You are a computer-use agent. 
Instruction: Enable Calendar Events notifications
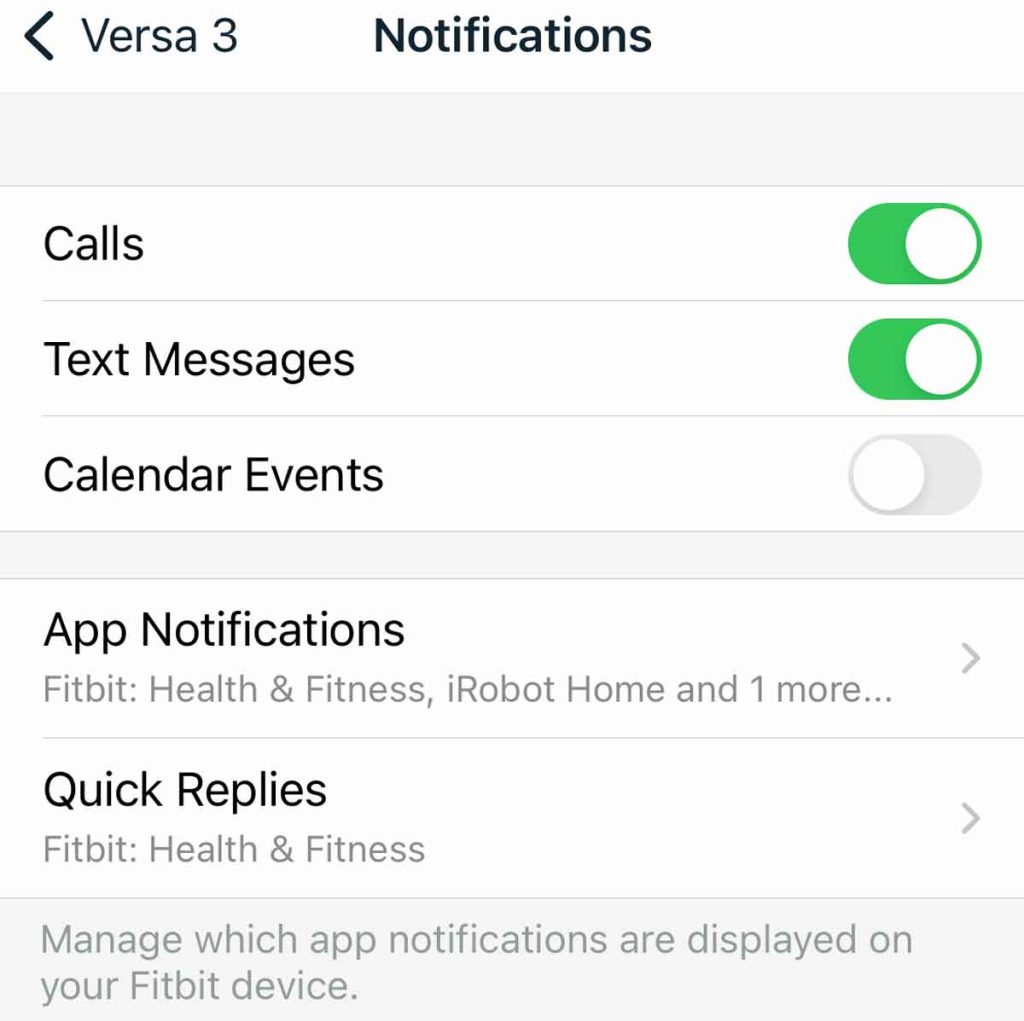point(914,474)
